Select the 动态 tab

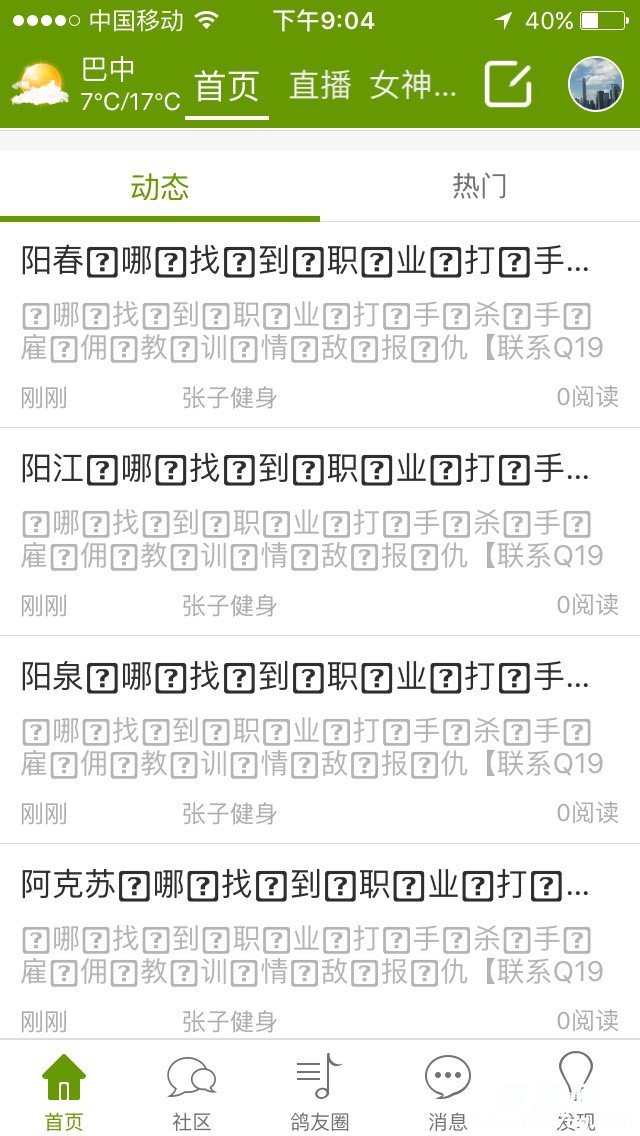click(x=160, y=186)
